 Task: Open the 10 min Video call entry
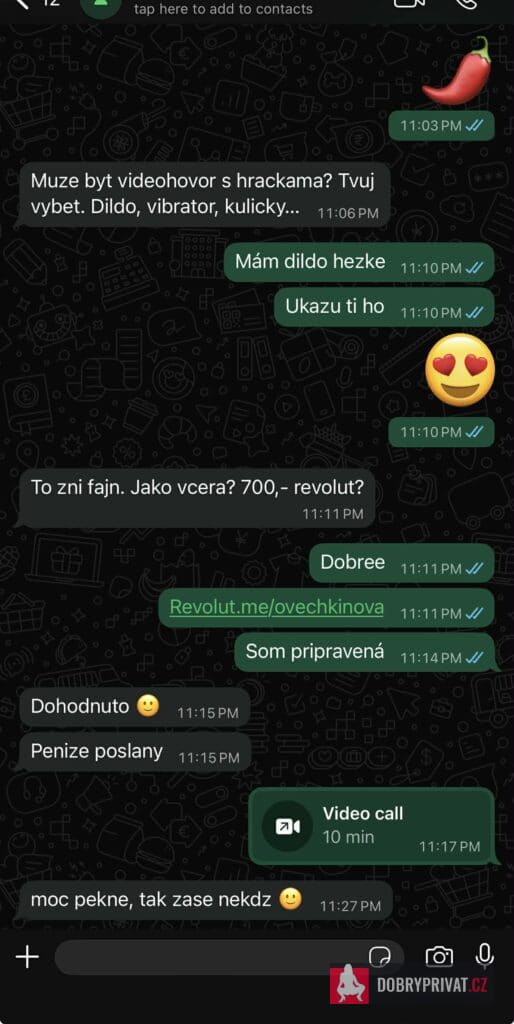click(371, 826)
